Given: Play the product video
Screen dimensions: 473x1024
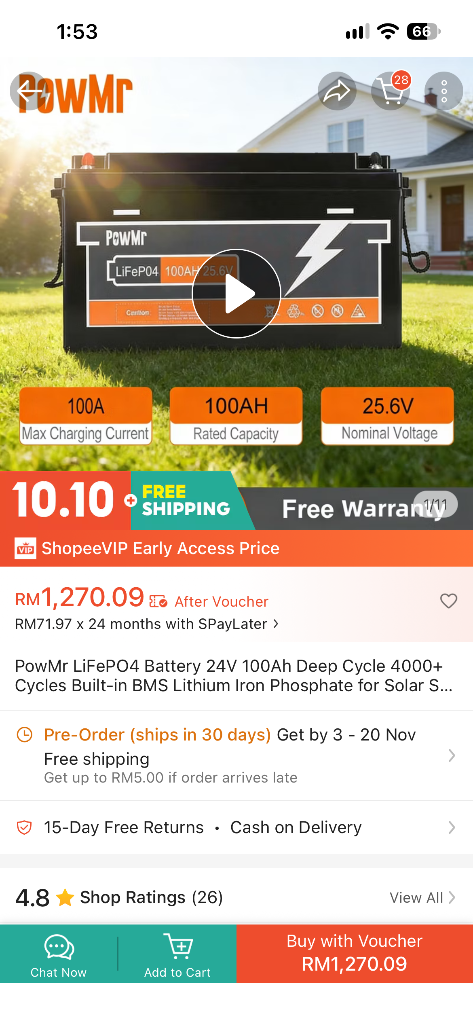Looking at the screenshot, I should [236, 293].
